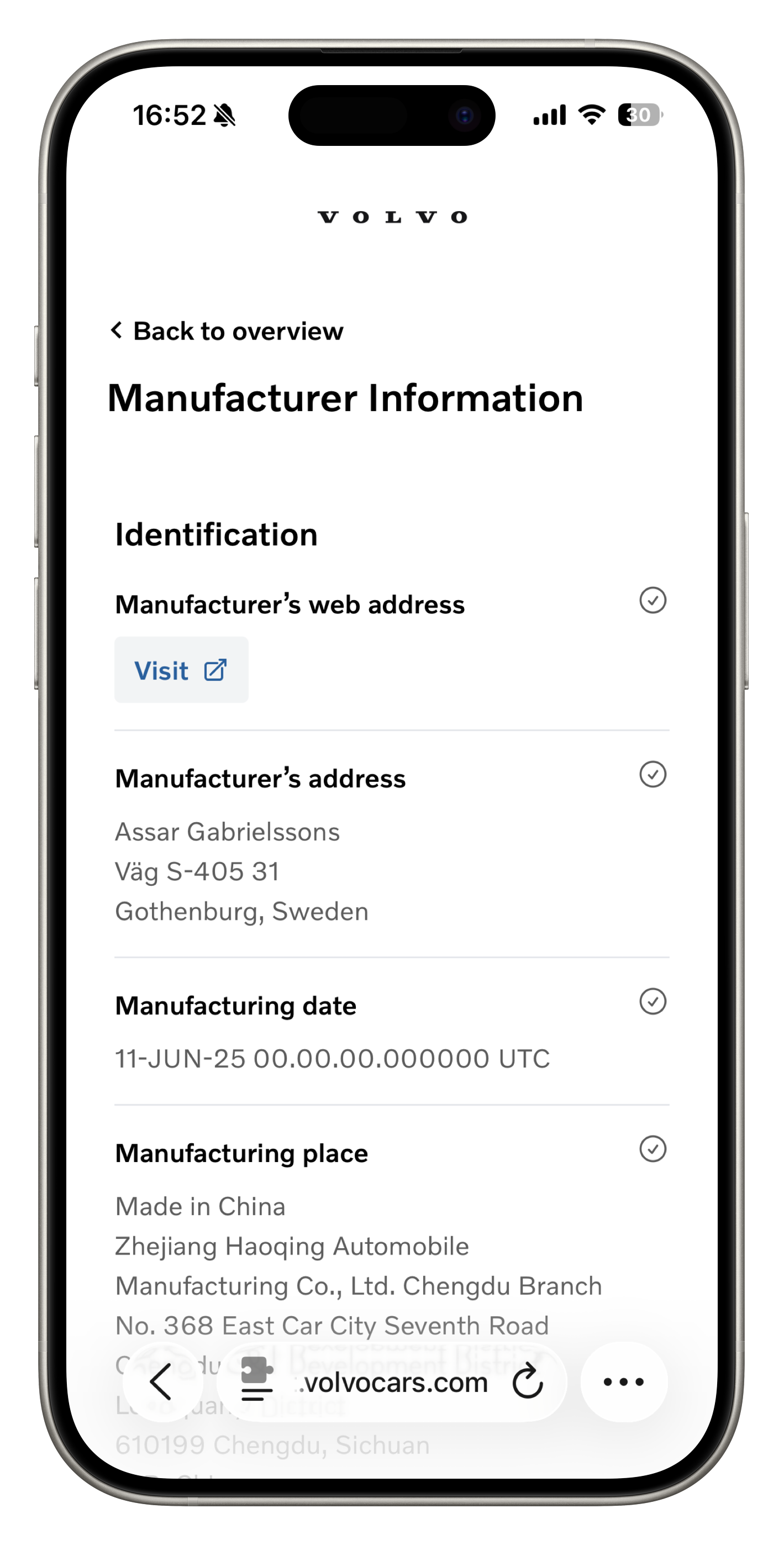Tap the check icon beside Manufacturing date
This screenshot has width=784, height=1545.
[653, 1001]
